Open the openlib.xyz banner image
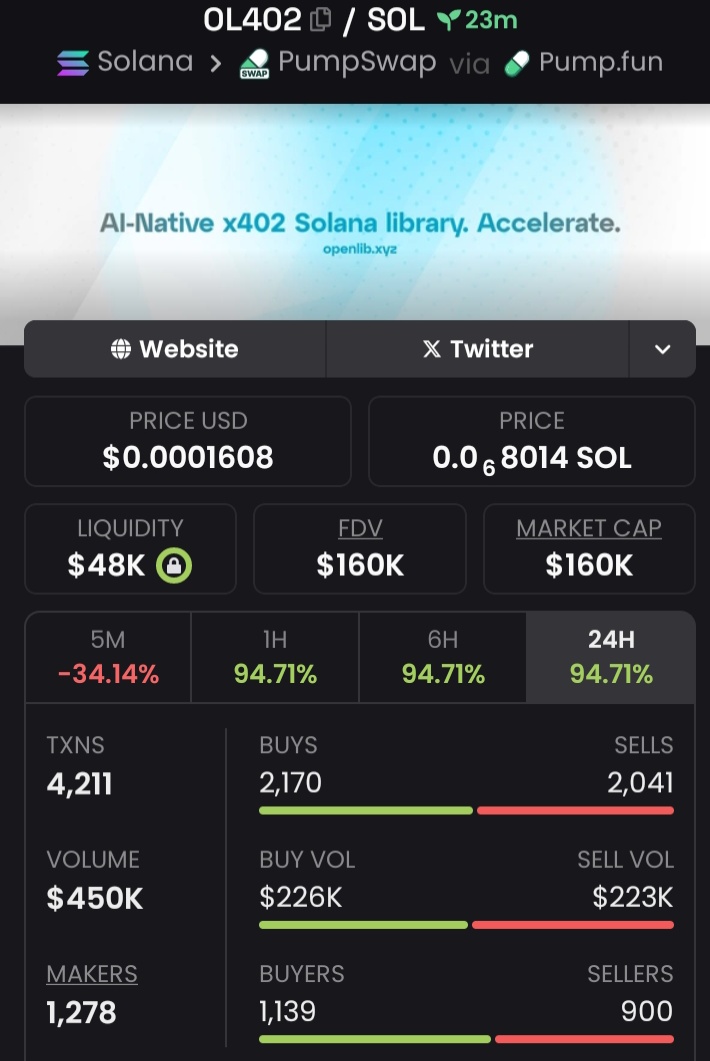This screenshot has width=710, height=1061. [360, 225]
